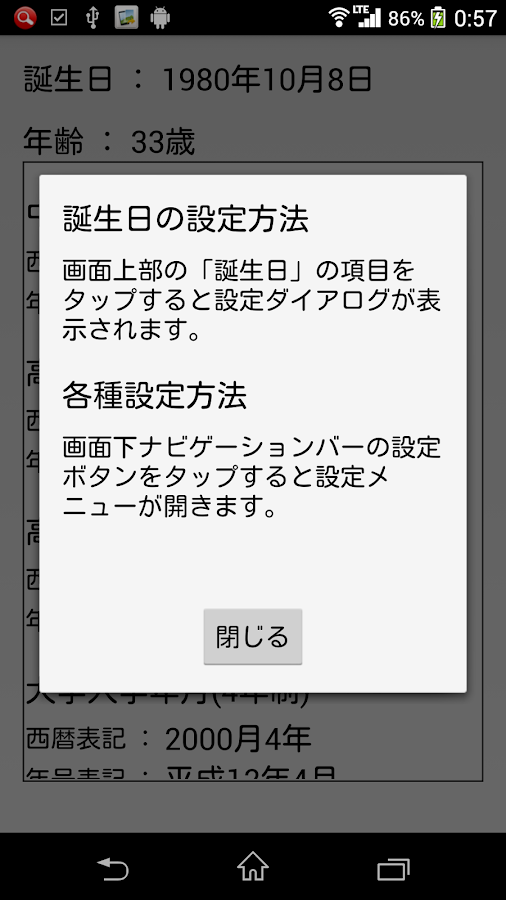Go to the home screen
The image size is (506, 900).
click(253, 866)
